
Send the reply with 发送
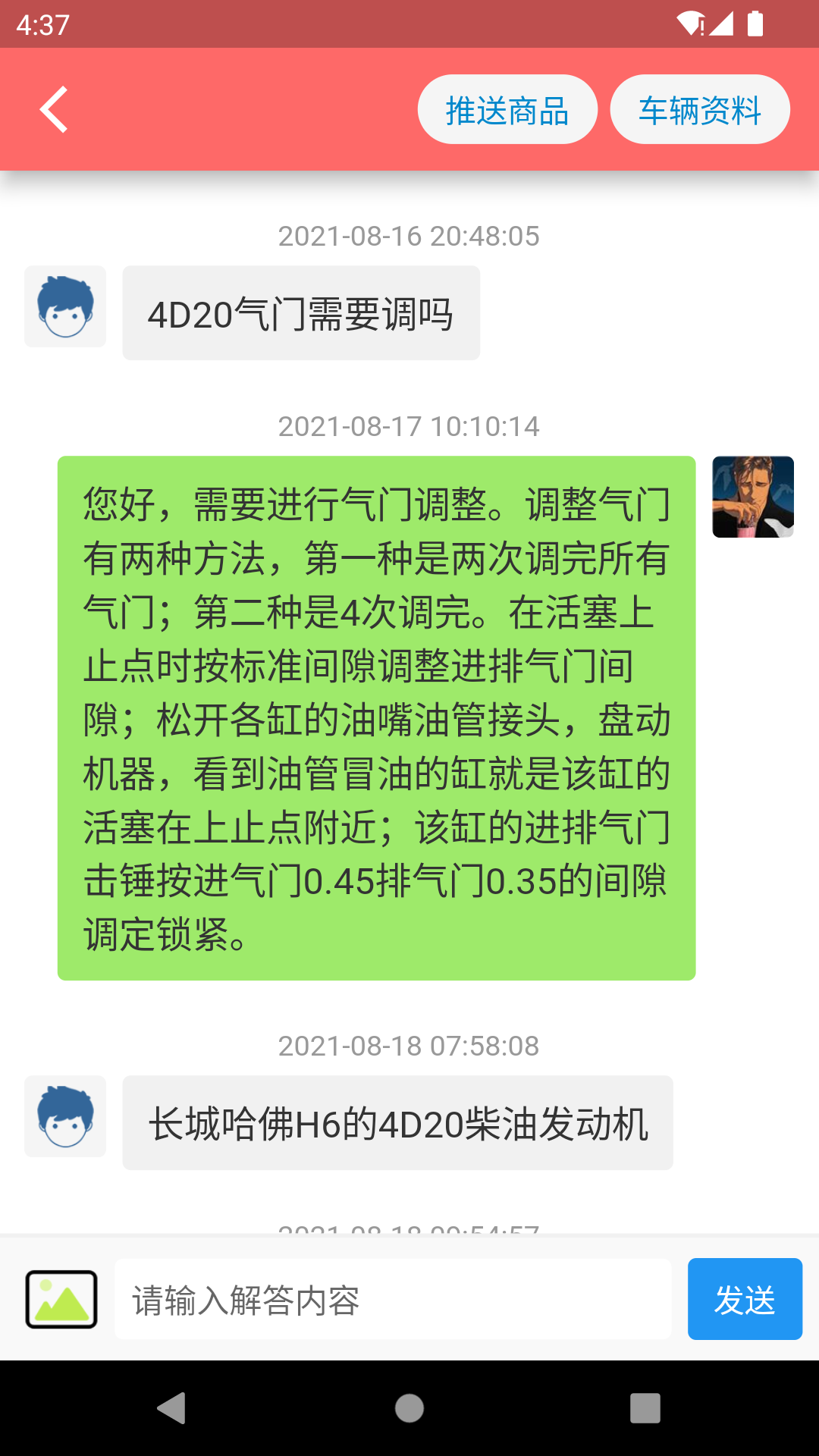744,1299
